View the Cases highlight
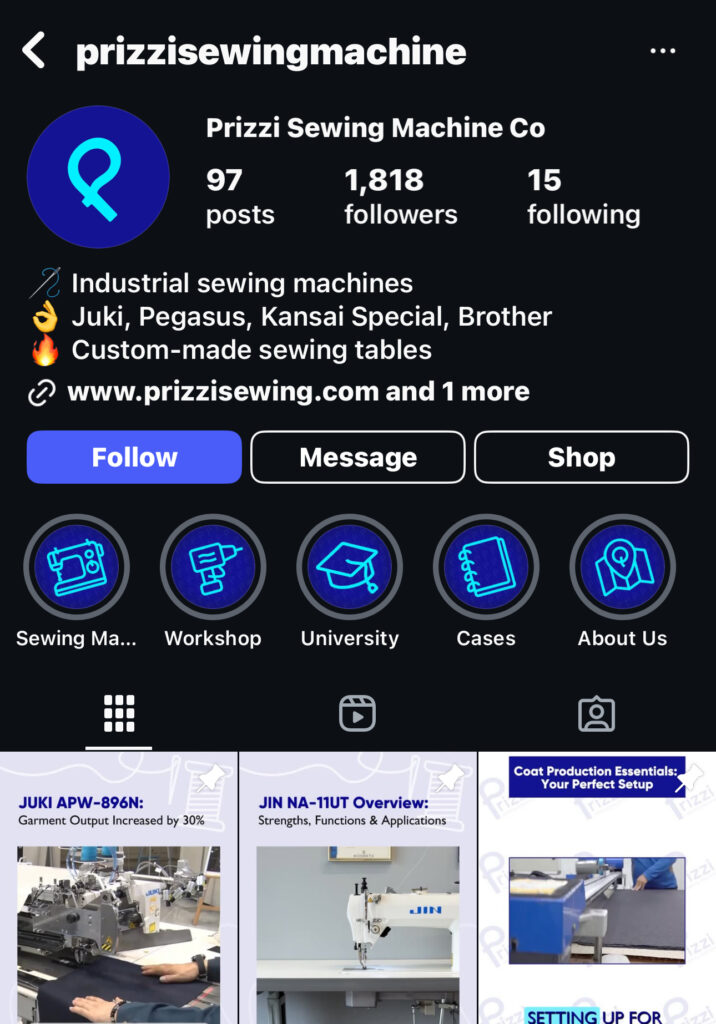 click(485, 567)
